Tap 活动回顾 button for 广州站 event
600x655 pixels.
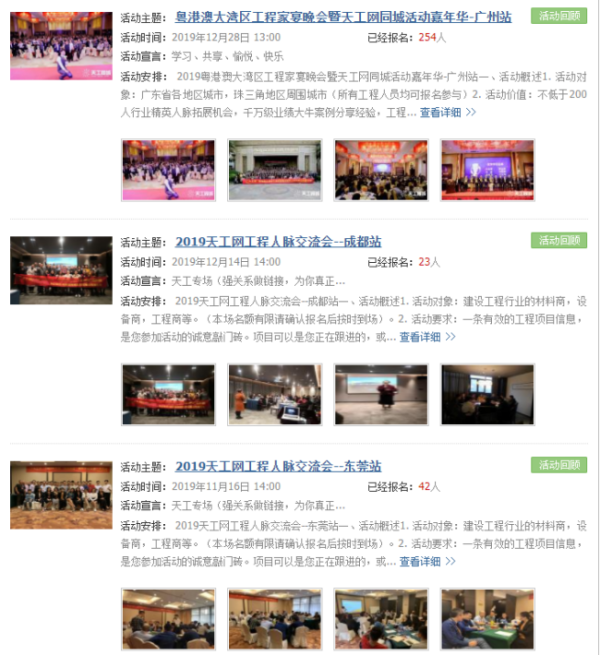(x=558, y=16)
